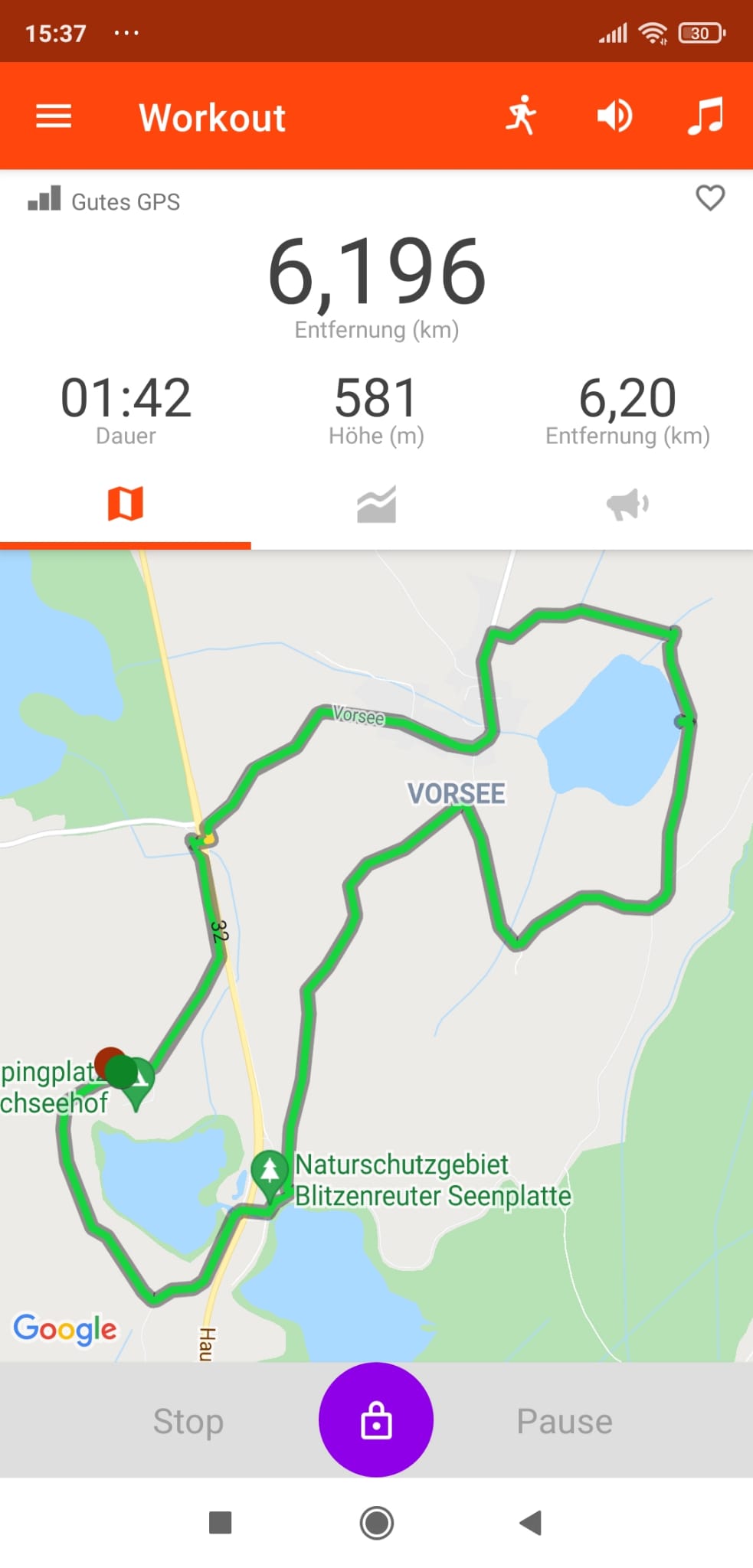Pause the workout
753x1568 pixels.
pyautogui.click(x=565, y=1421)
